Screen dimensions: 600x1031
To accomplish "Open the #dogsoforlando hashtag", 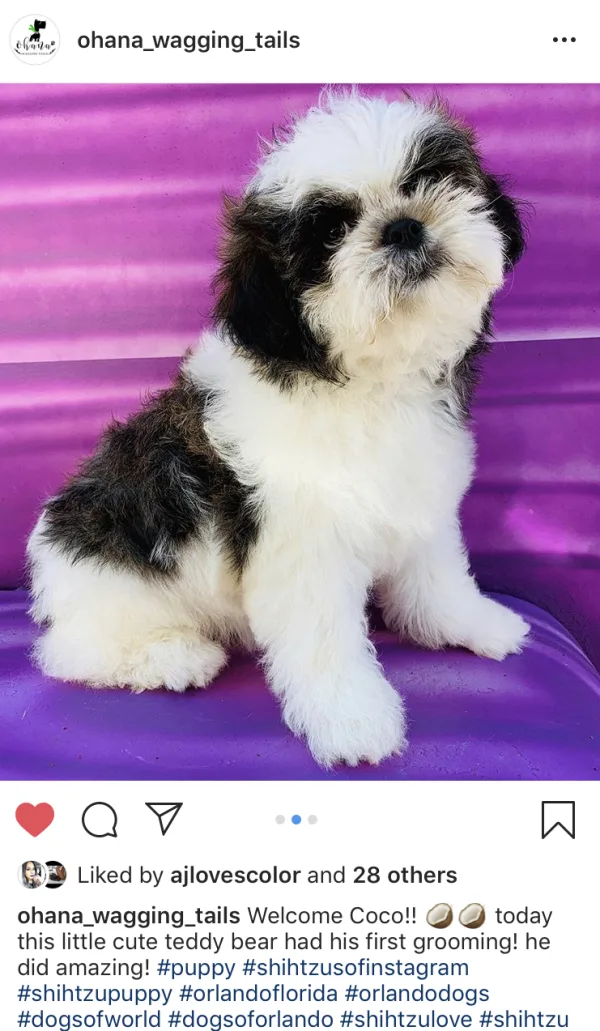I will pos(249,1019).
